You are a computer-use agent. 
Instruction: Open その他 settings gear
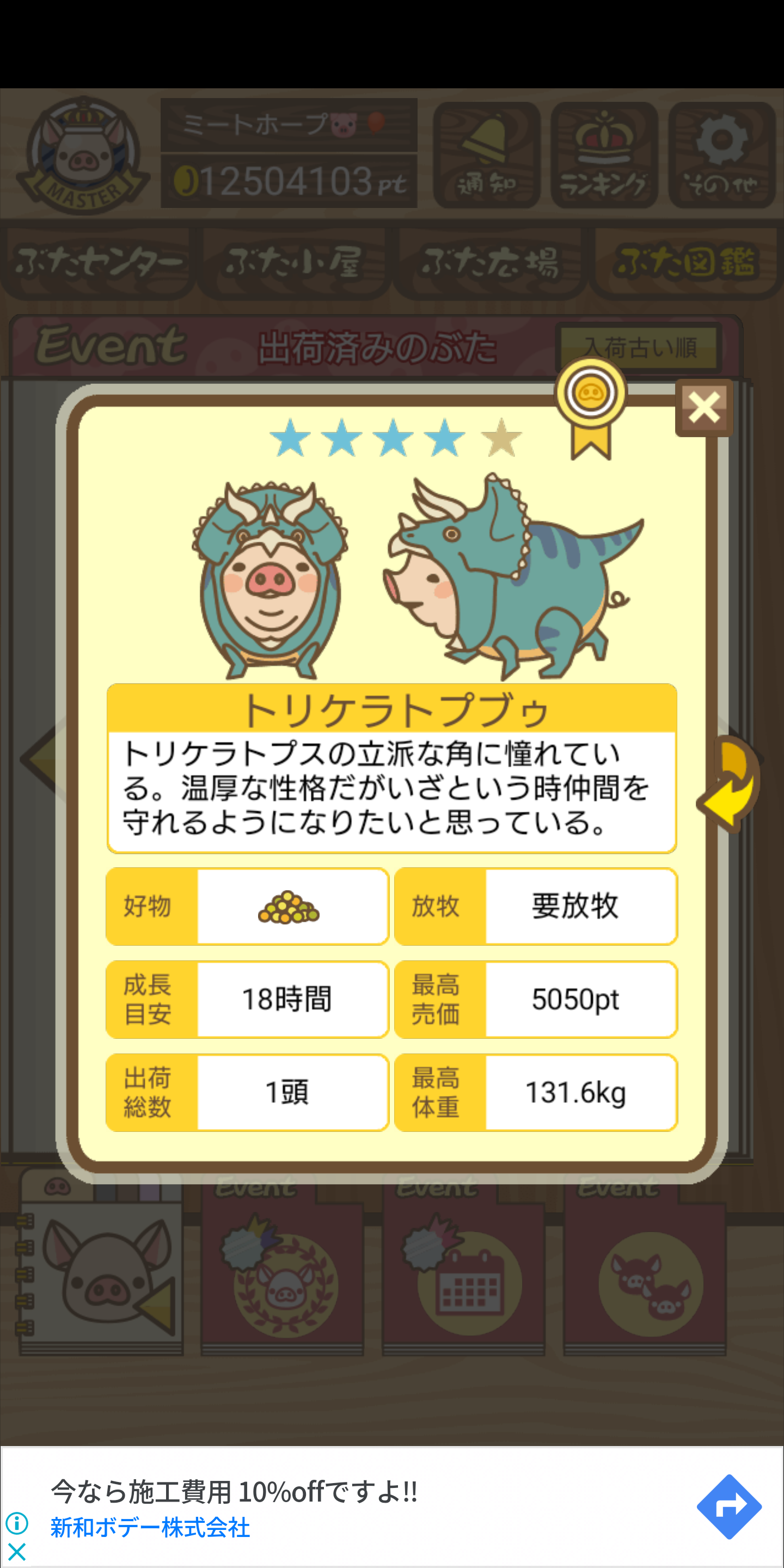coord(721,155)
